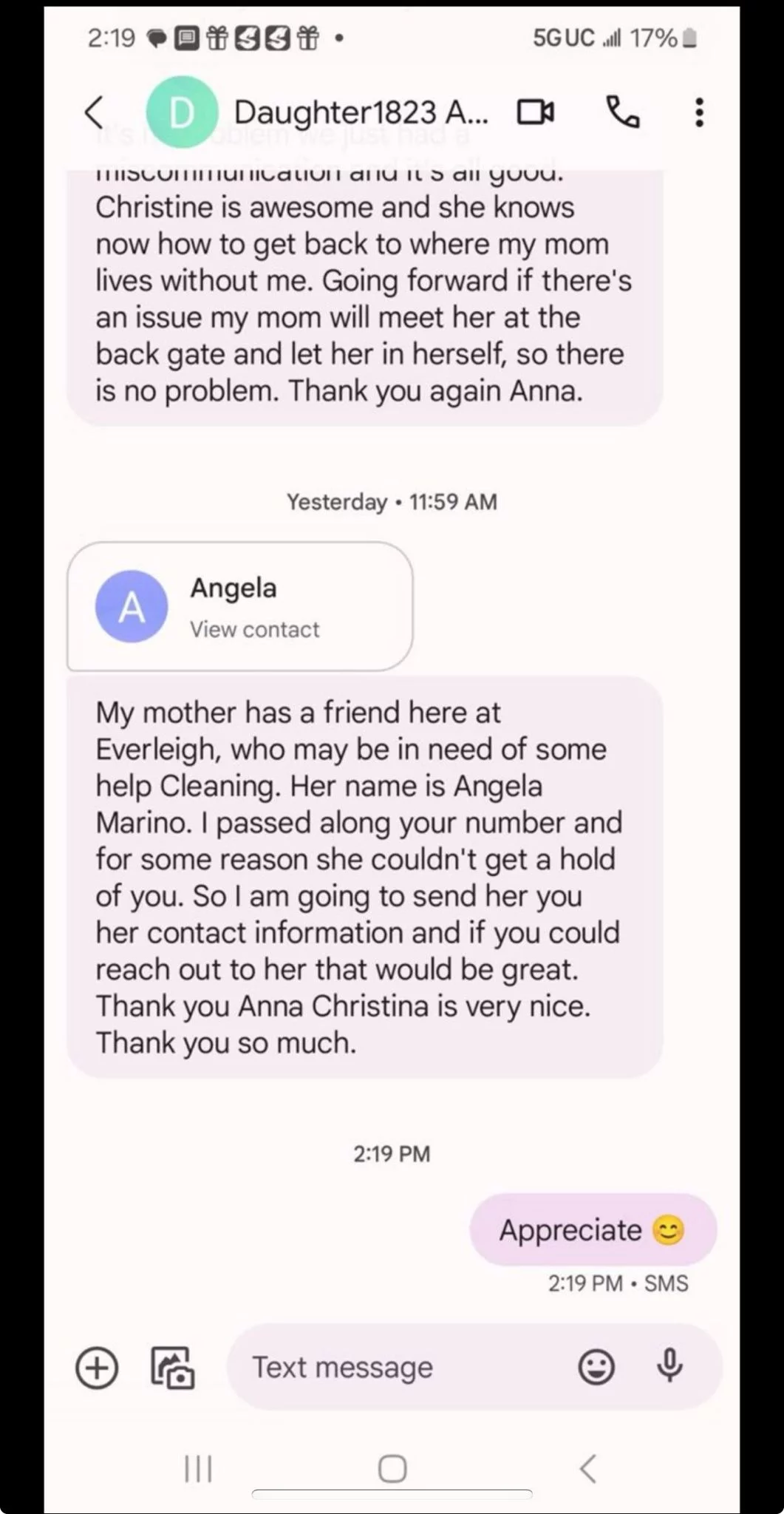The width and height of the screenshot is (784, 1514).
Task: Open the three-dot overflow menu
Action: 699,112
